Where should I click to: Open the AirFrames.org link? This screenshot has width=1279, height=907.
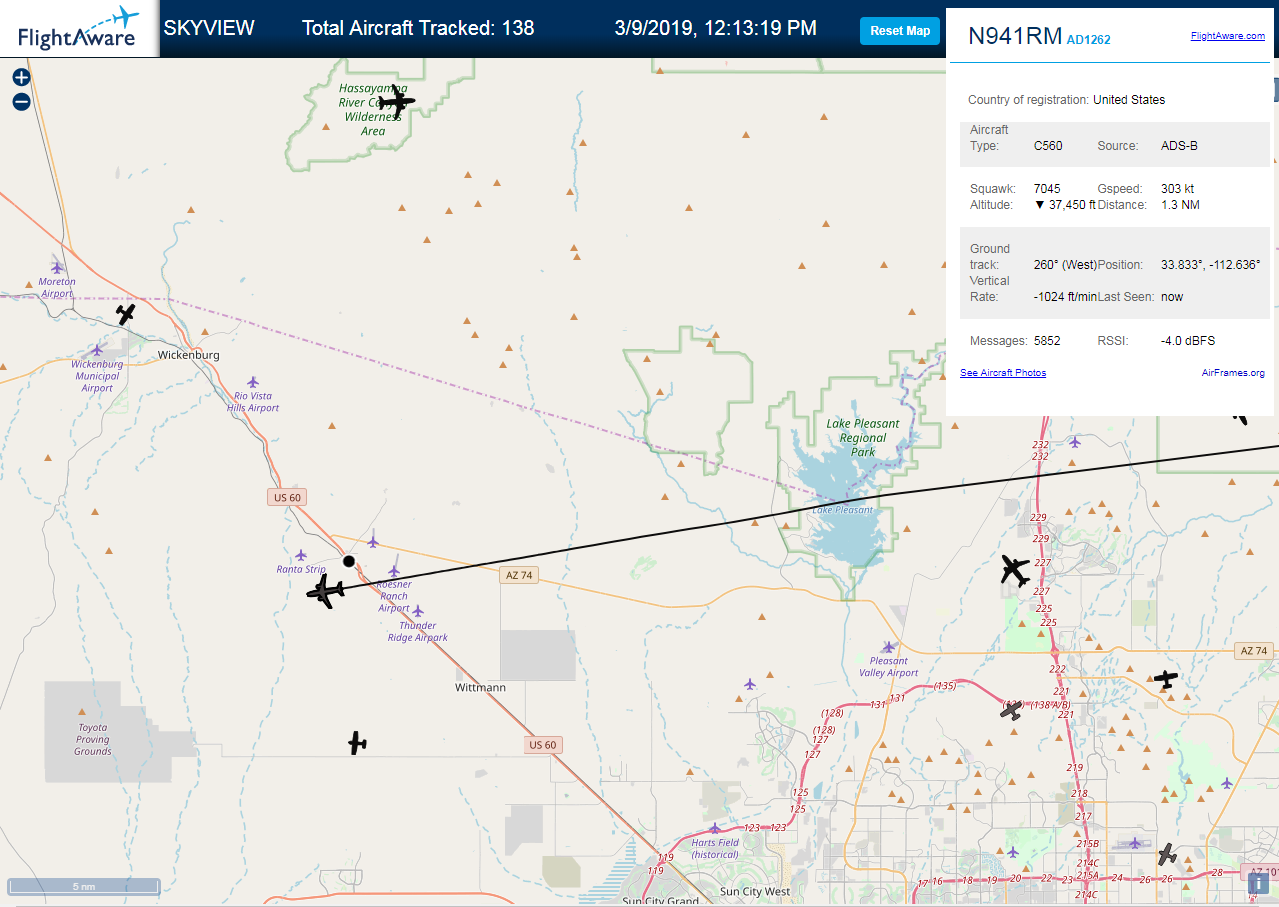(x=1233, y=373)
